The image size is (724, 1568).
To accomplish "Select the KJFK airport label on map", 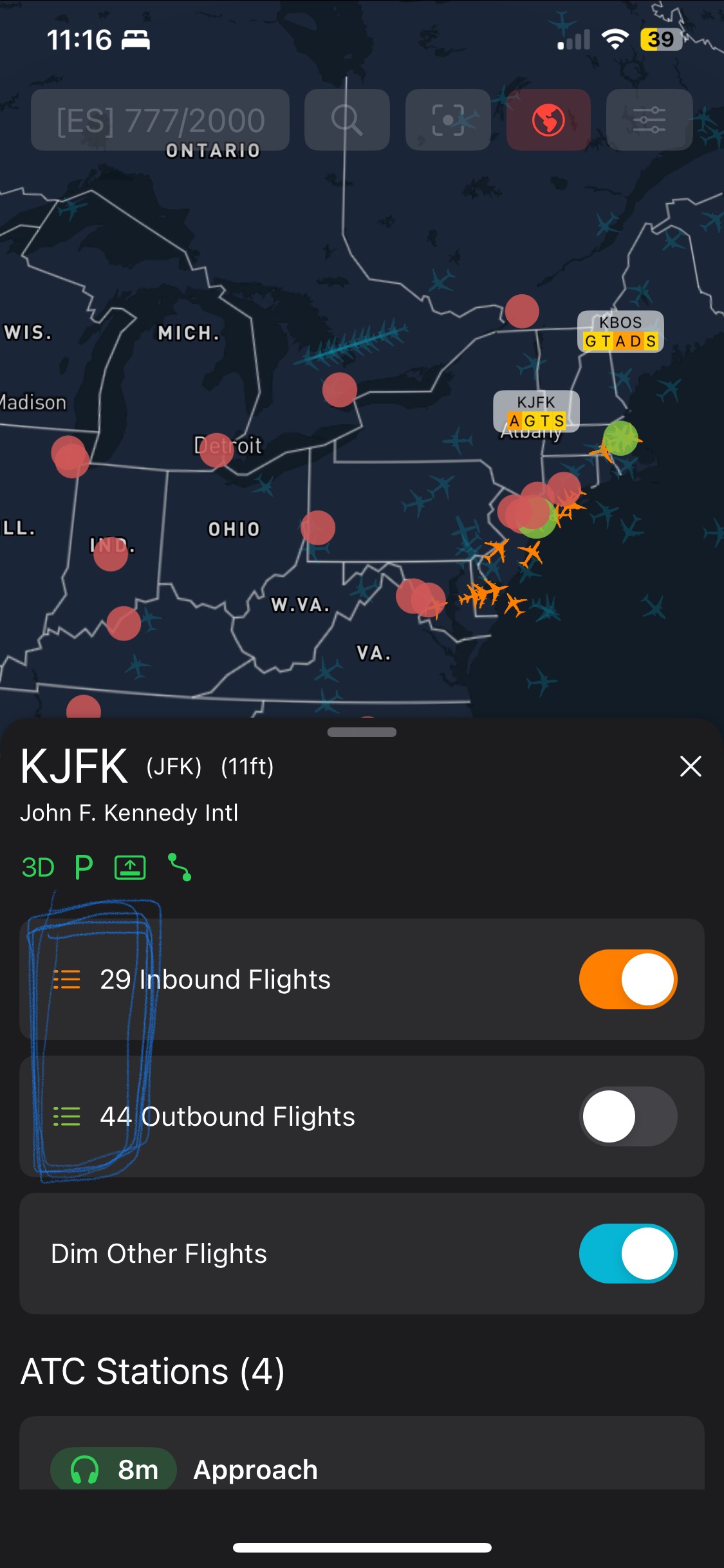I will click(536, 411).
